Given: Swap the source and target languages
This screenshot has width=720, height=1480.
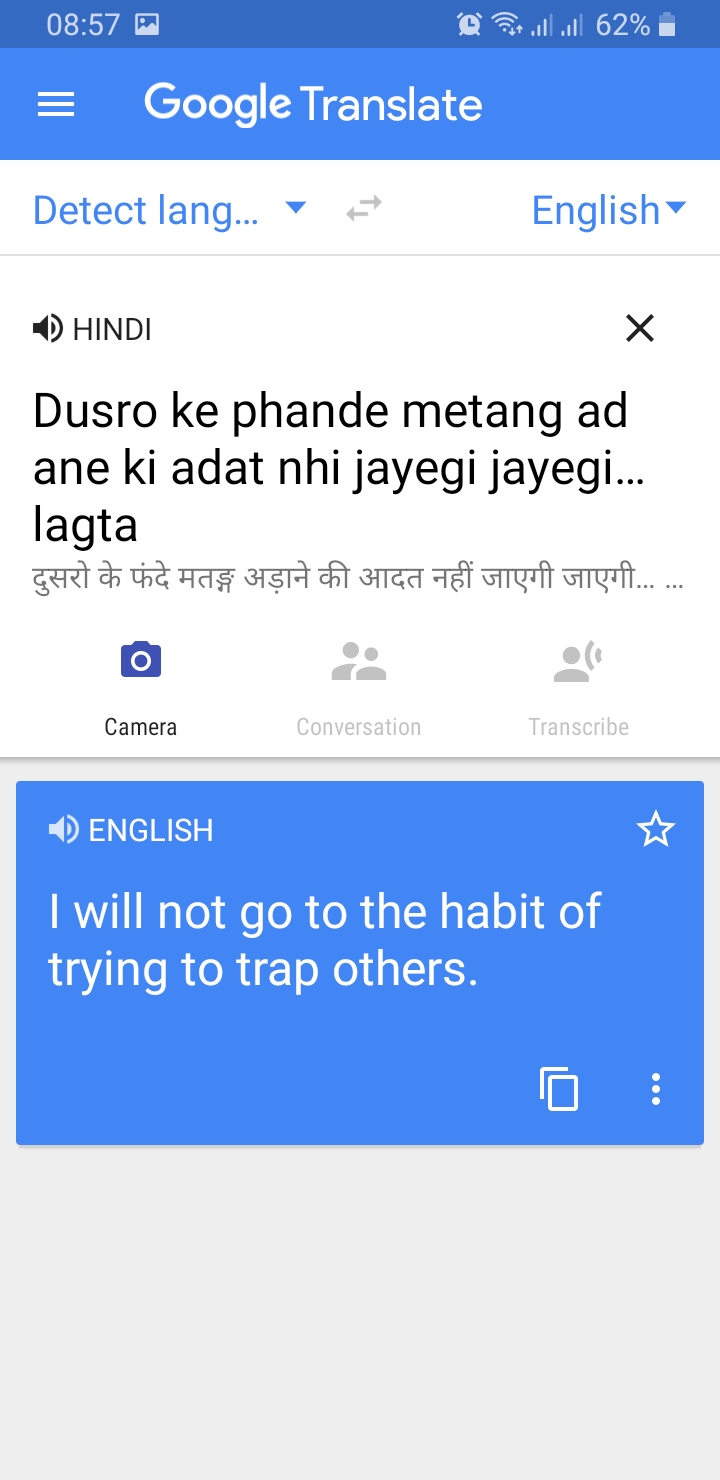Looking at the screenshot, I should 363,207.
